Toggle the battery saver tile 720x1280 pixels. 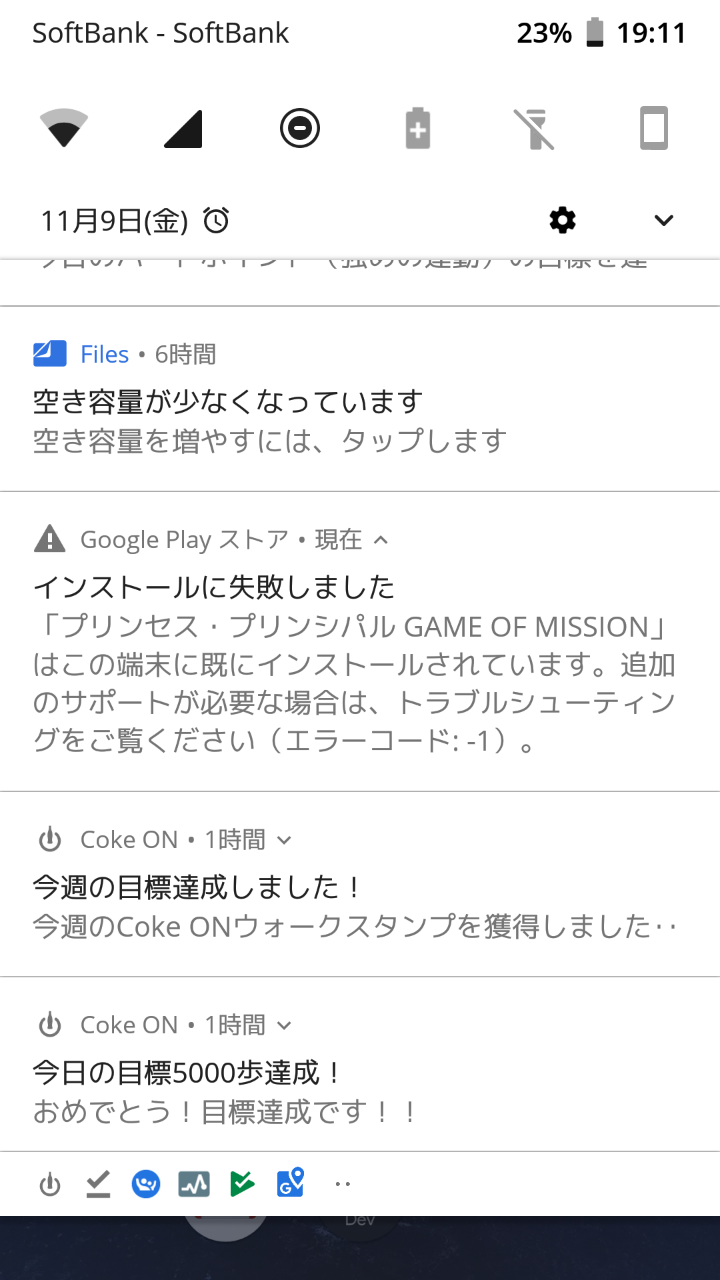pos(418,129)
